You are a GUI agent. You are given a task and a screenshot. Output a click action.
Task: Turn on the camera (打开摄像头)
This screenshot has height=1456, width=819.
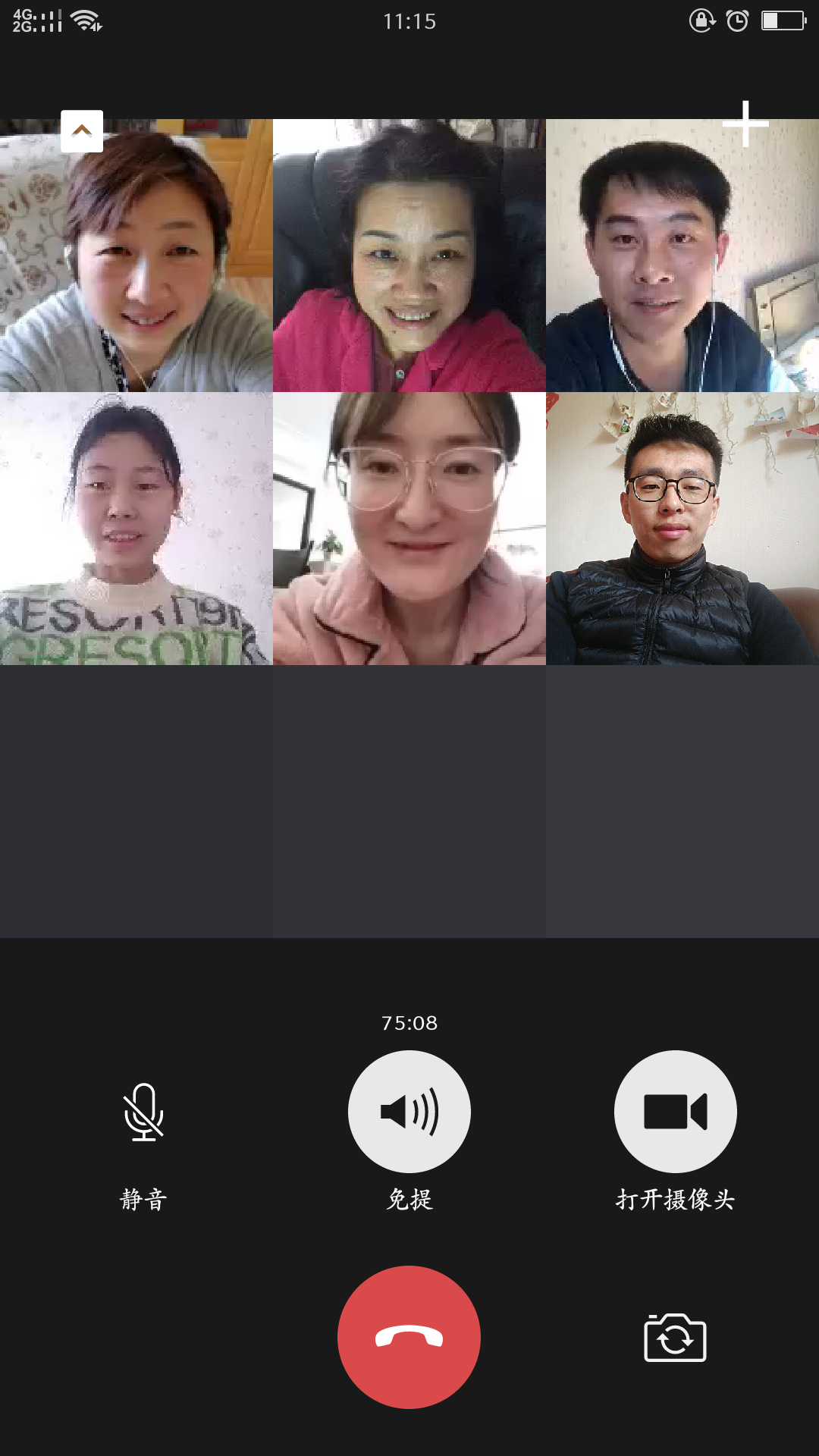click(x=675, y=1112)
